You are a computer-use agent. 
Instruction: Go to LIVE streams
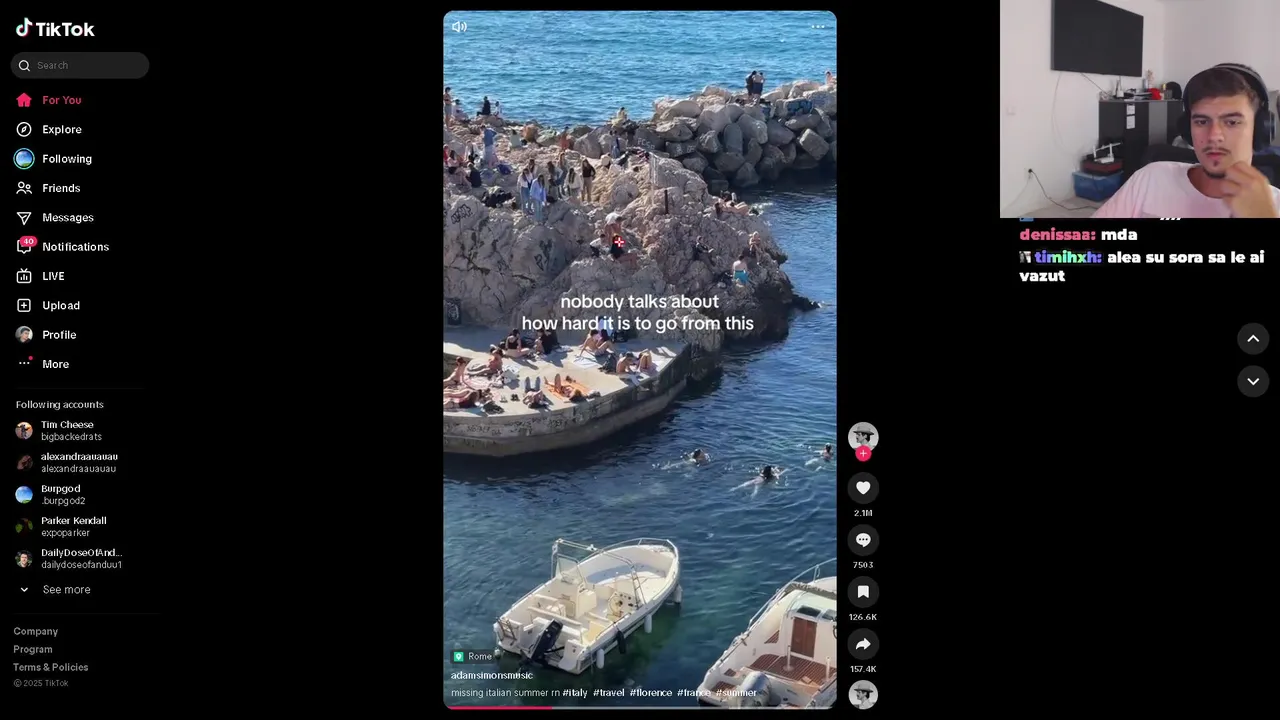point(53,276)
